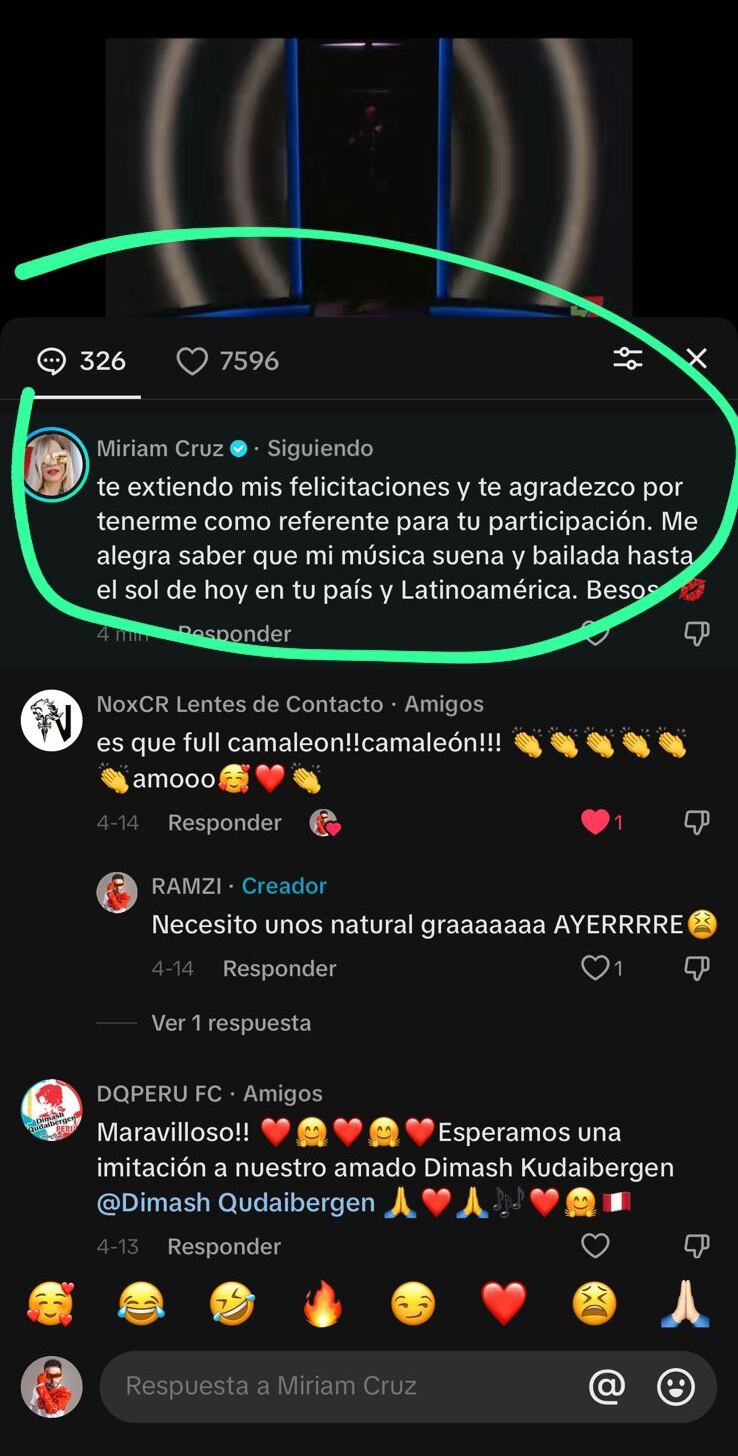
Task: Tap the @ mention icon in the reply bar
Action: coord(607,1386)
